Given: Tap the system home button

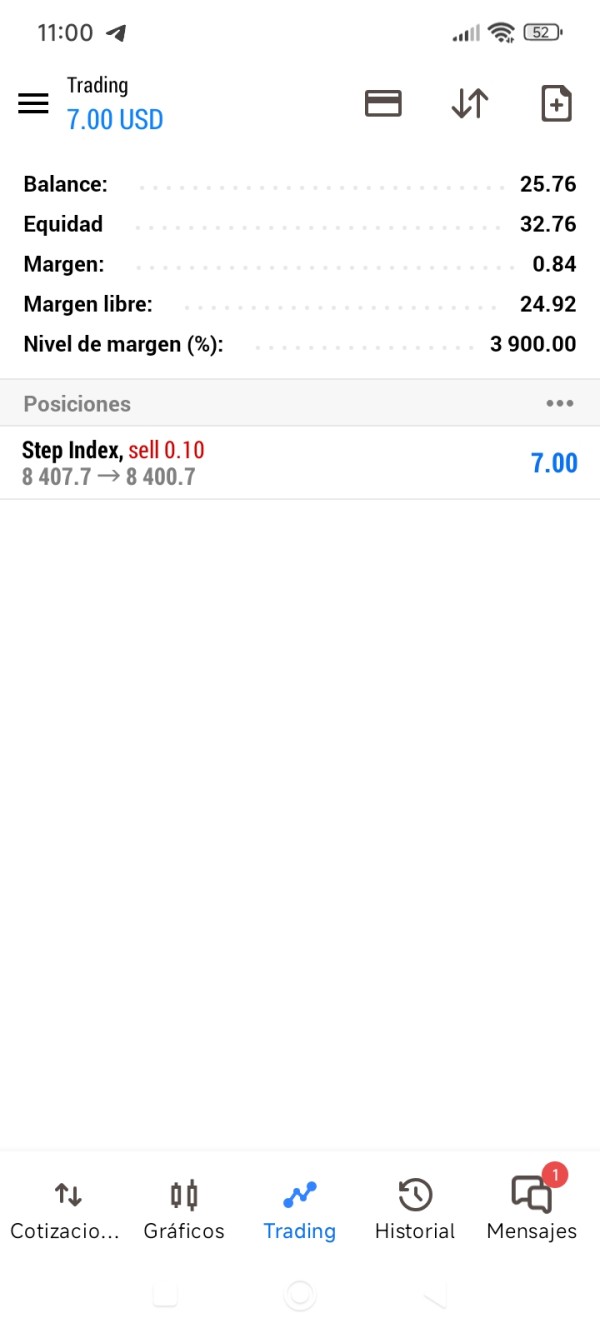Looking at the screenshot, I should [x=300, y=1295].
